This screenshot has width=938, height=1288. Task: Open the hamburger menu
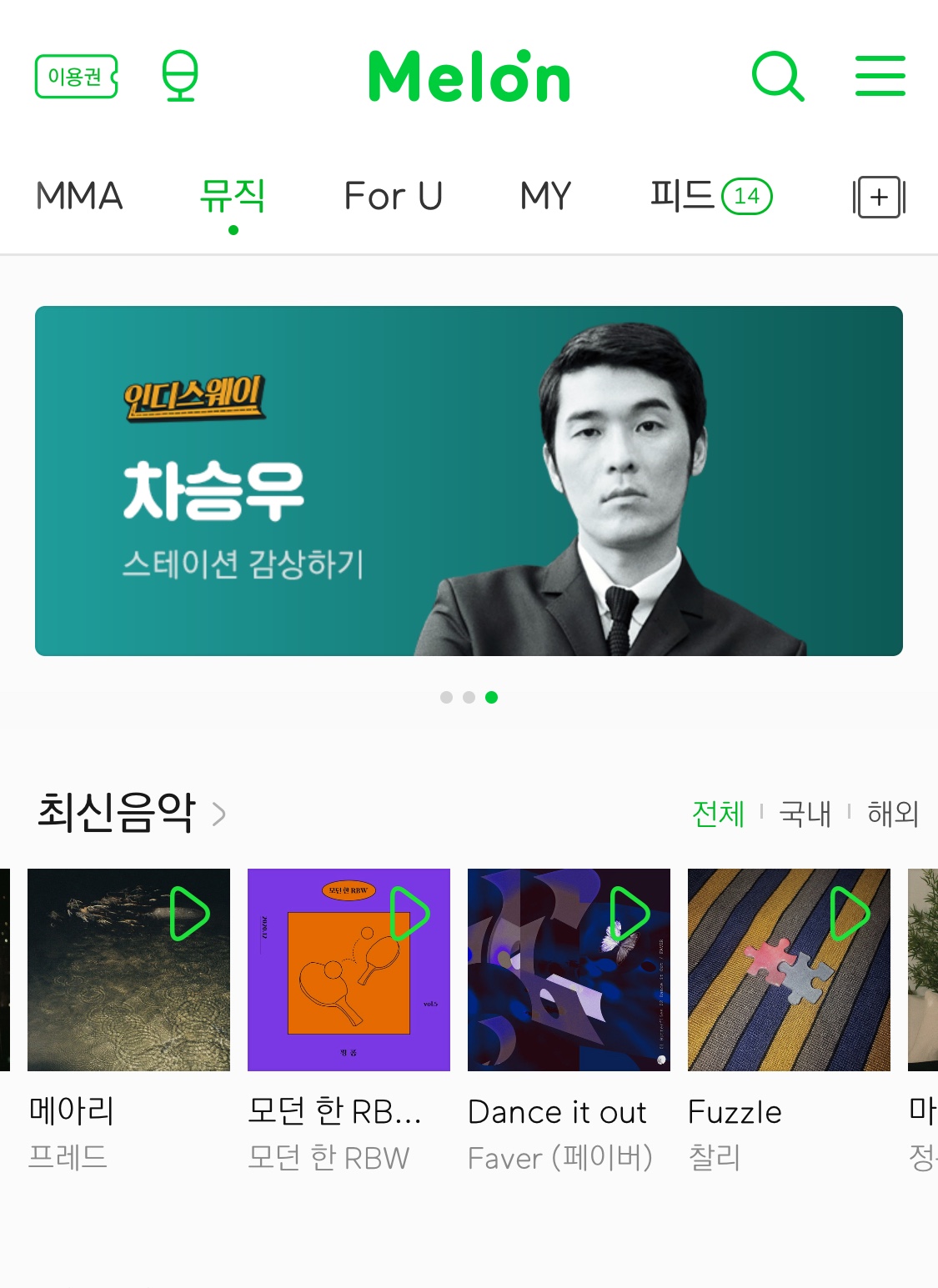880,77
